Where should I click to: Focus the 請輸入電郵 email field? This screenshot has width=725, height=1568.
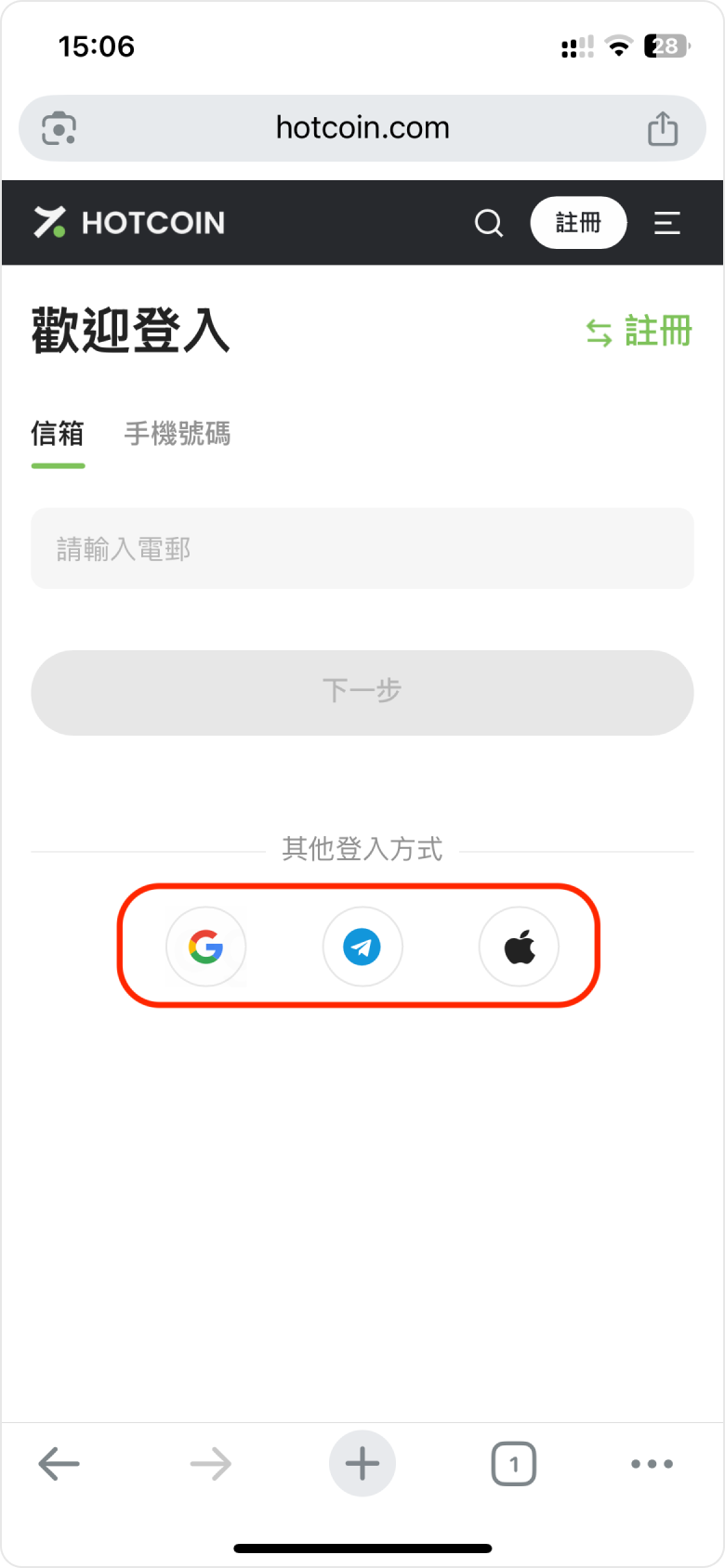pos(362,548)
